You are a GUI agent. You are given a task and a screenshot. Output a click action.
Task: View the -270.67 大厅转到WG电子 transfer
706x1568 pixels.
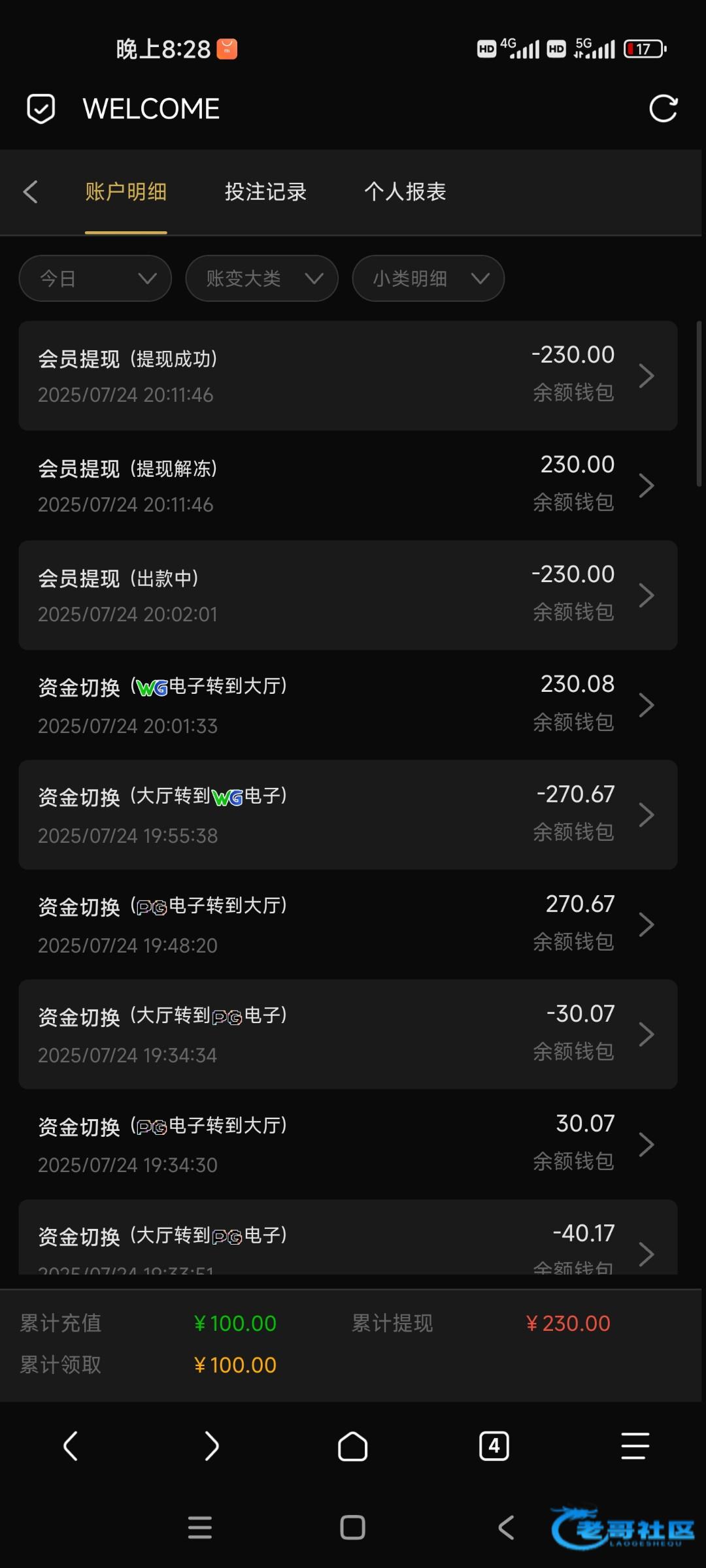(348, 815)
